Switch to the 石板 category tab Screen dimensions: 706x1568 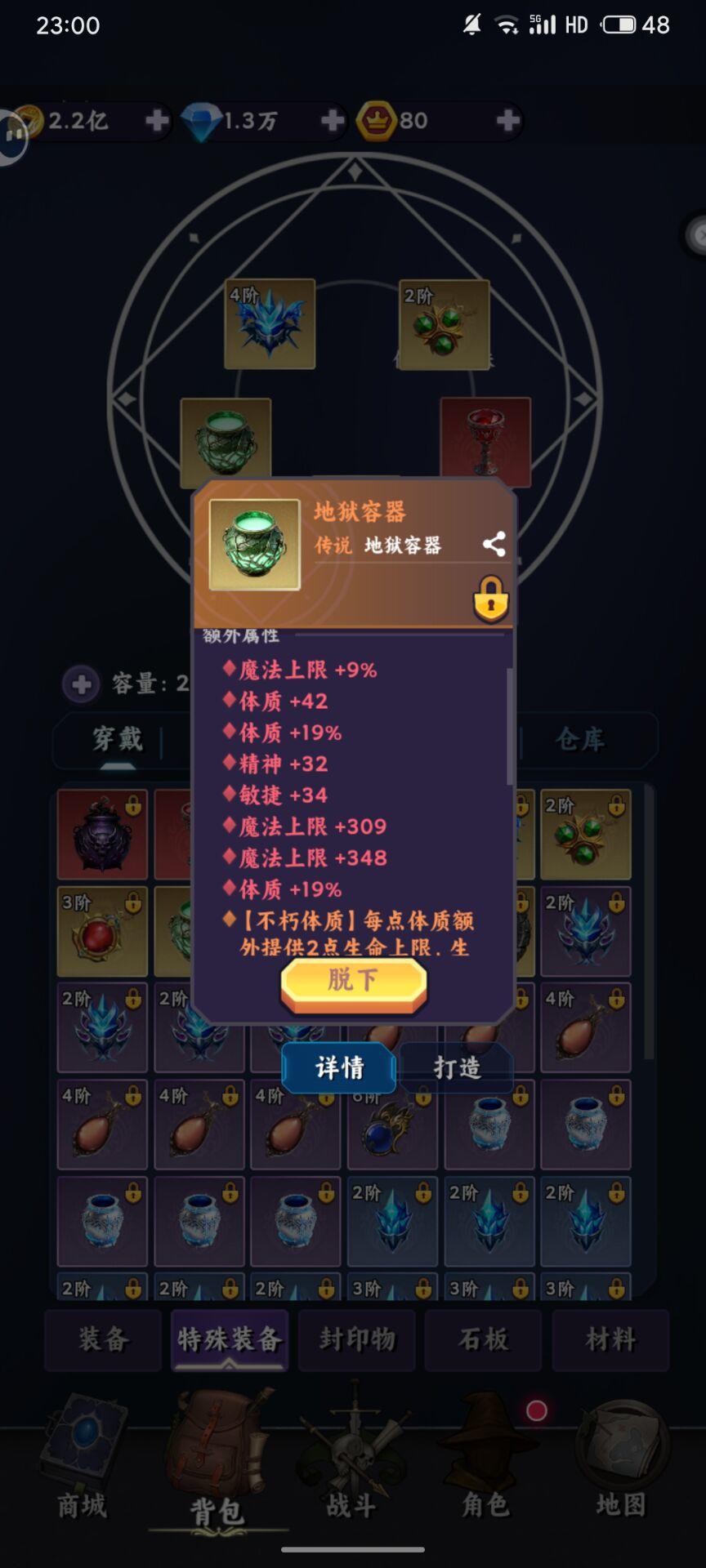pyautogui.click(x=483, y=1339)
